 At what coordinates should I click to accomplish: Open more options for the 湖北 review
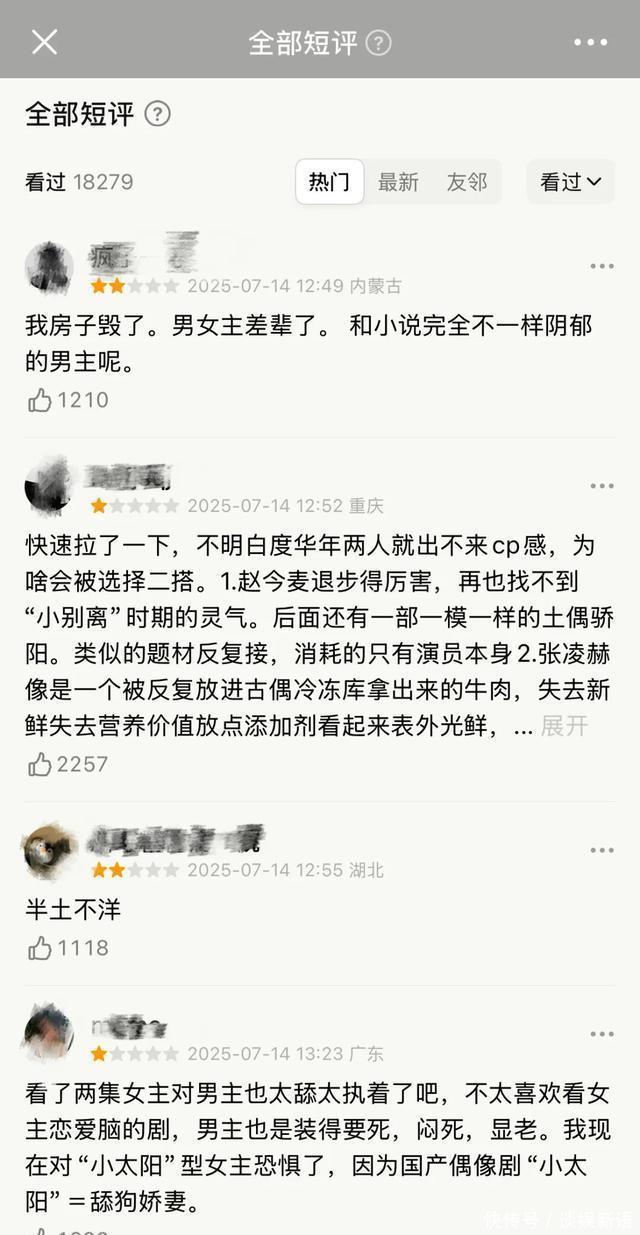pos(601,850)
